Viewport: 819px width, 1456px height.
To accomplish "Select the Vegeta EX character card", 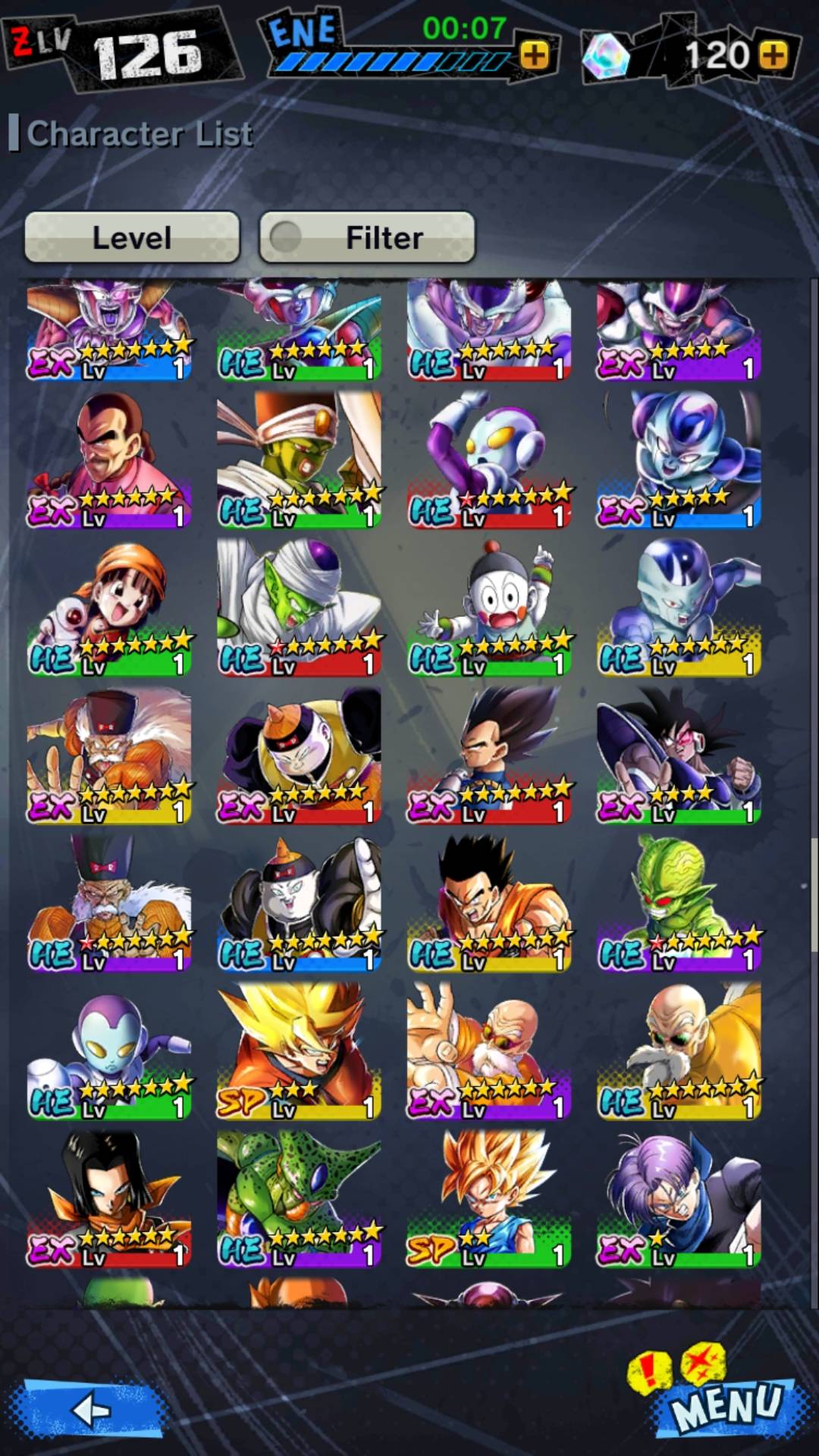I will [488, 755].
